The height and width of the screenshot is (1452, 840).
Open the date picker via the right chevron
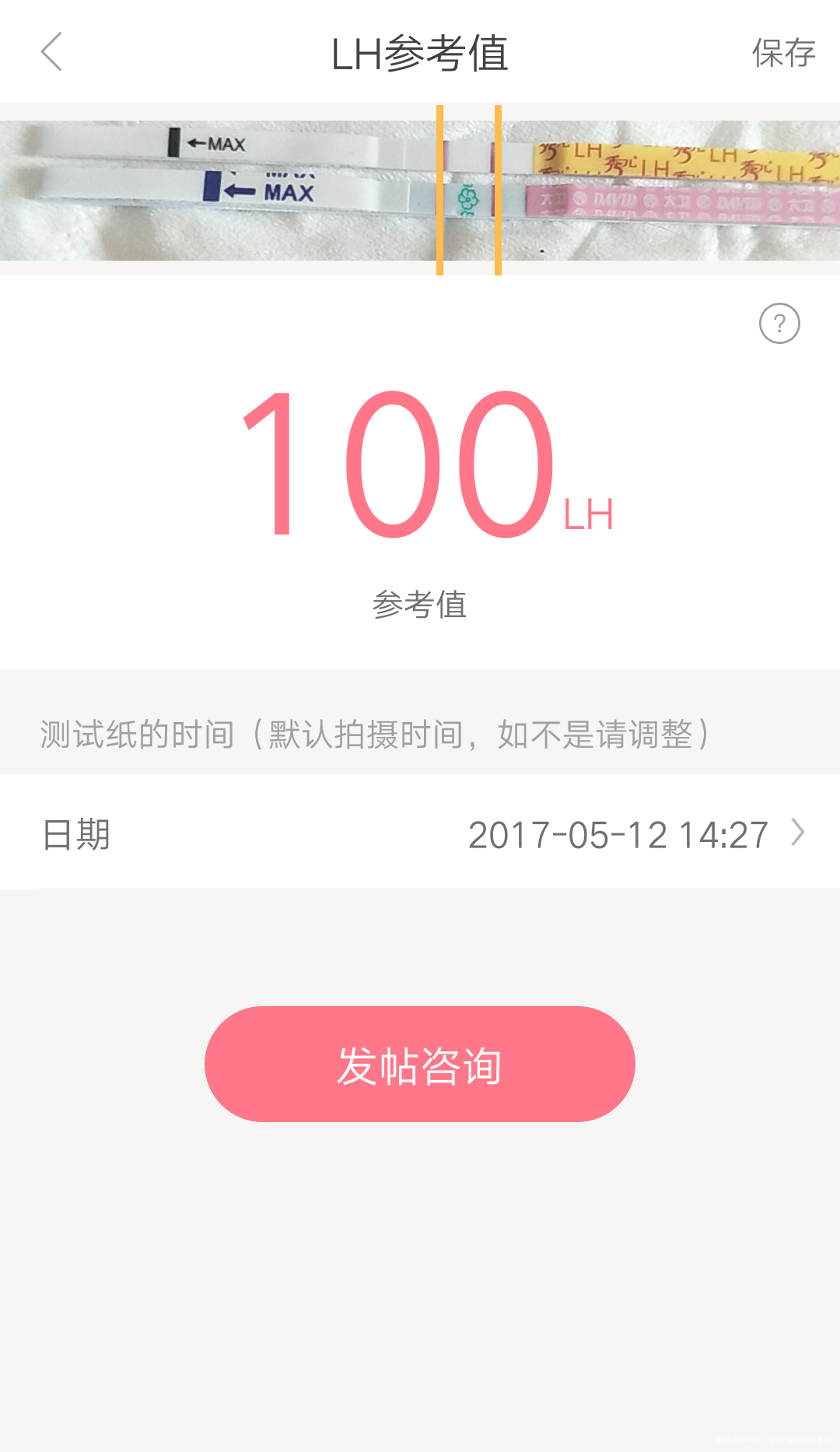pos(797,833)
